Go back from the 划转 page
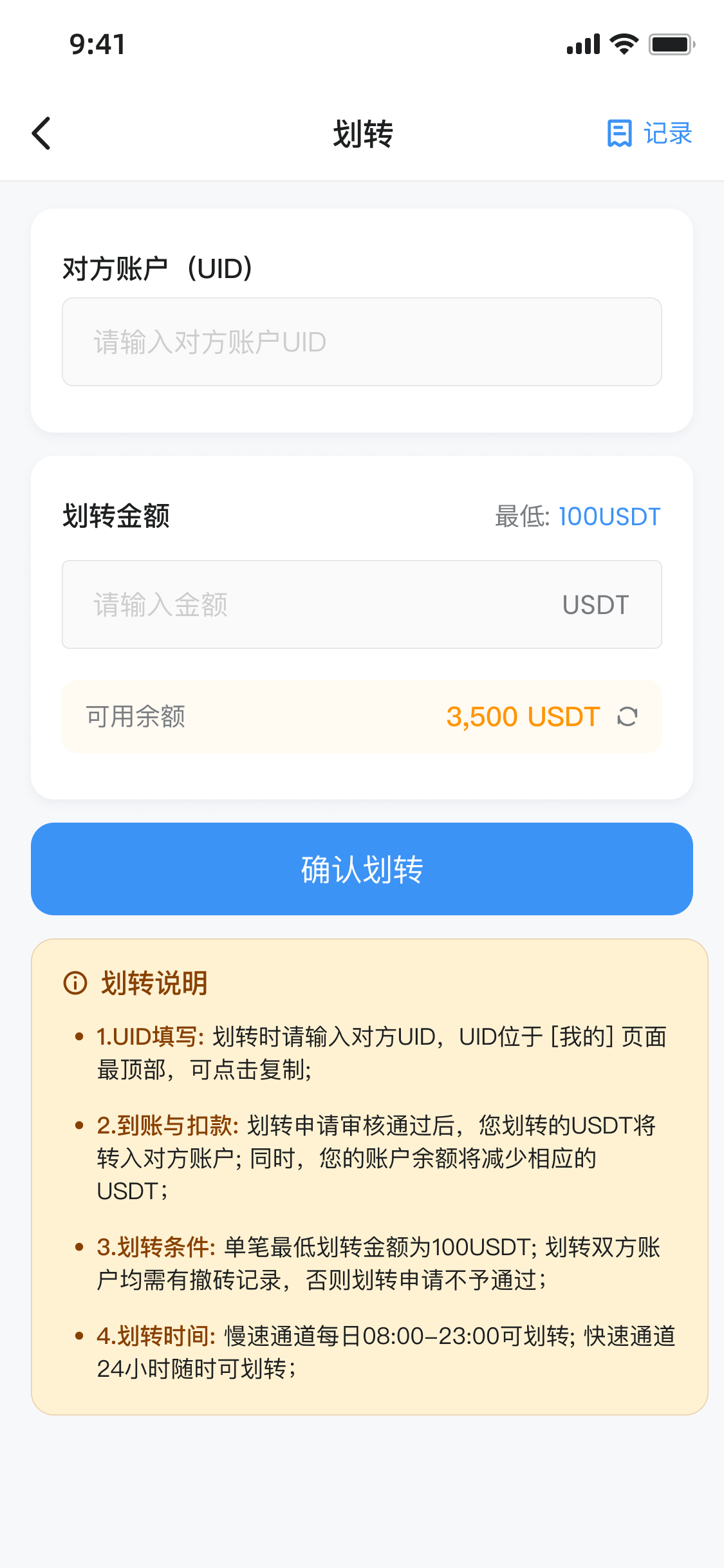Viewport: 724px width, 1568px height. tap(42, 133)
